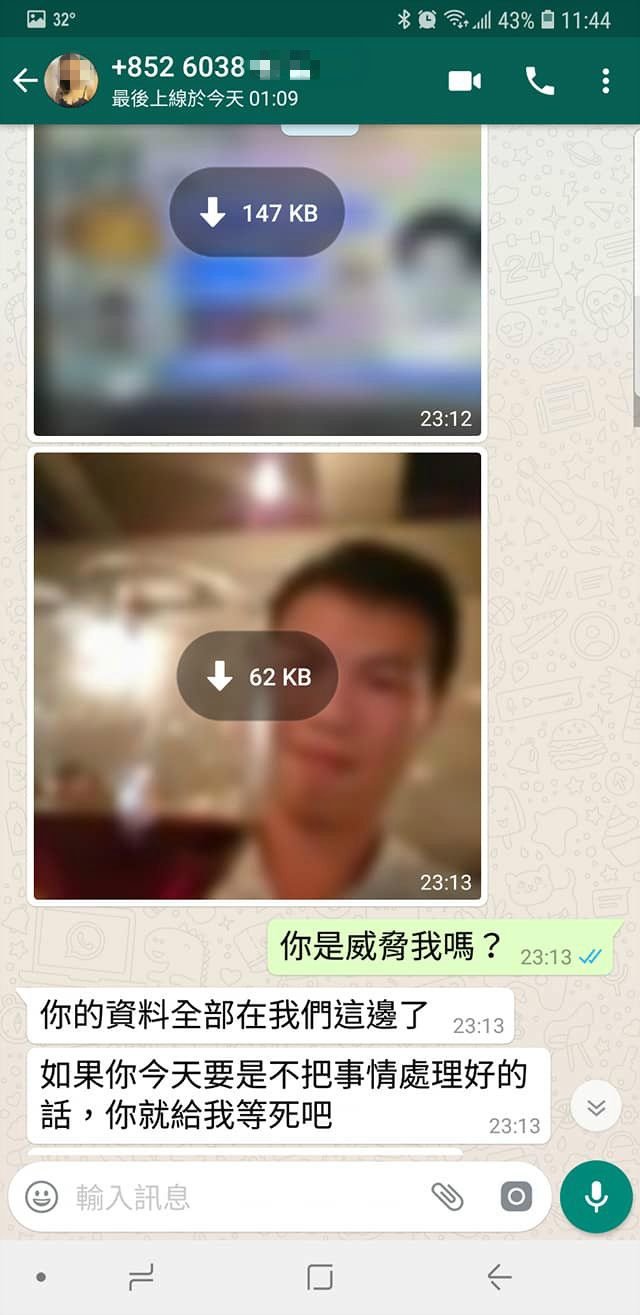Open recent apps from the navigation bar

141,1277
